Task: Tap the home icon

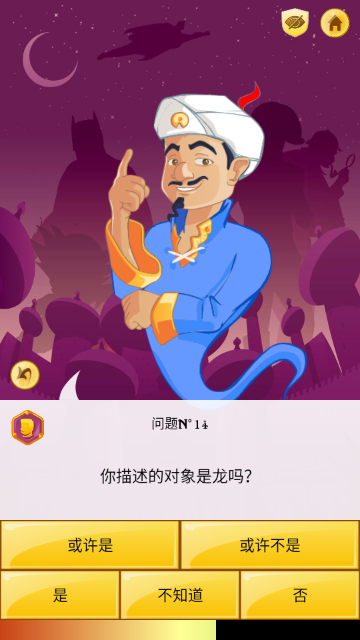Action: (x=335, y=23)
